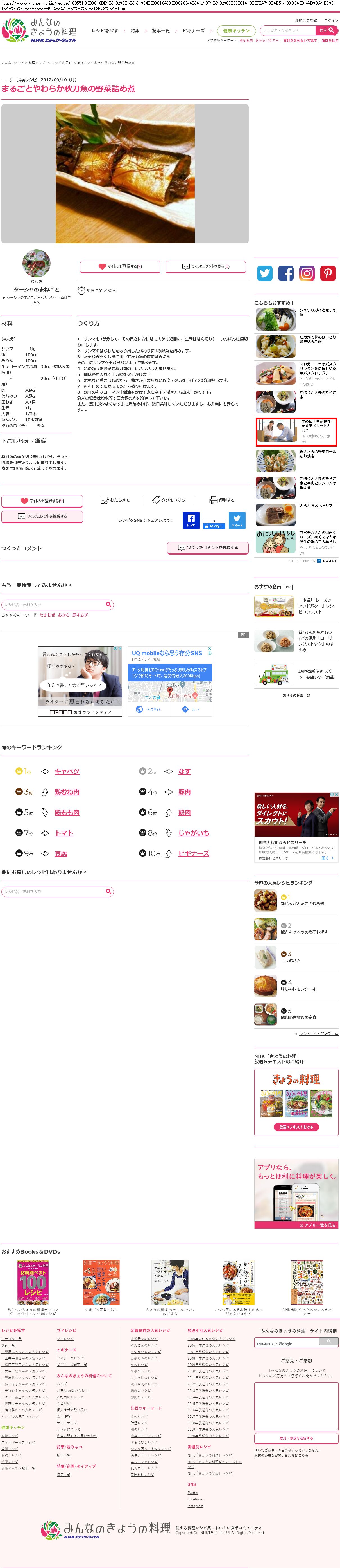Open the レシピを探す menu in the header
Image resolution: width=340 pixels, height=1568 pixels.
(x=105, y=30)
